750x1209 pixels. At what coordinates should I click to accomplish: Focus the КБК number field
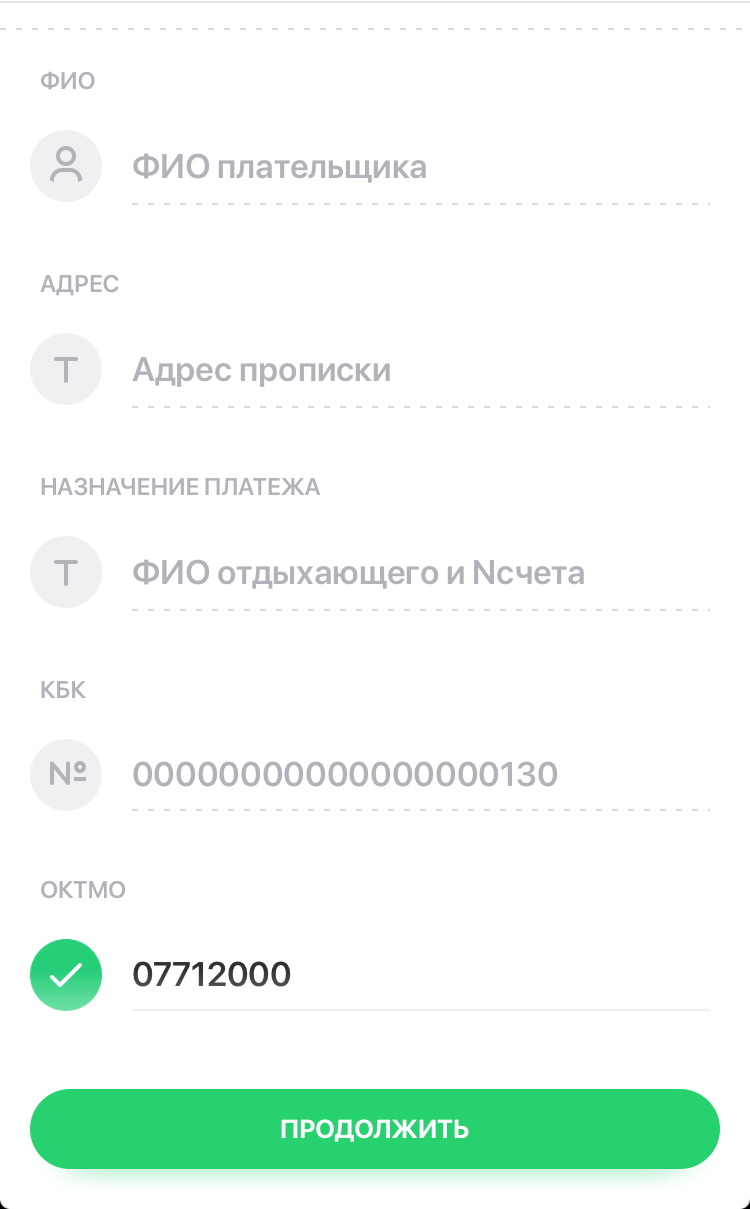pos(420,775)
